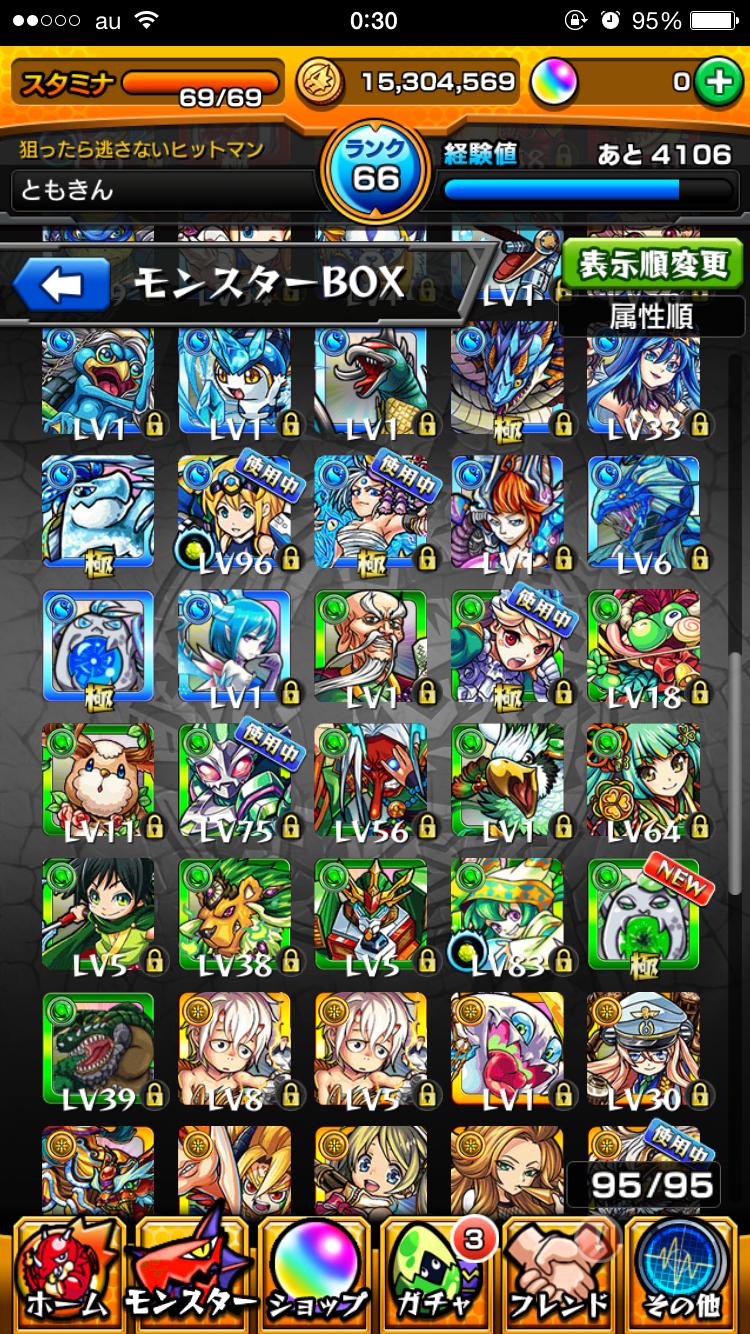Screen dimensions: 750x1334
Task: Open the ガチャ tab
Action: click(436, 1272)
